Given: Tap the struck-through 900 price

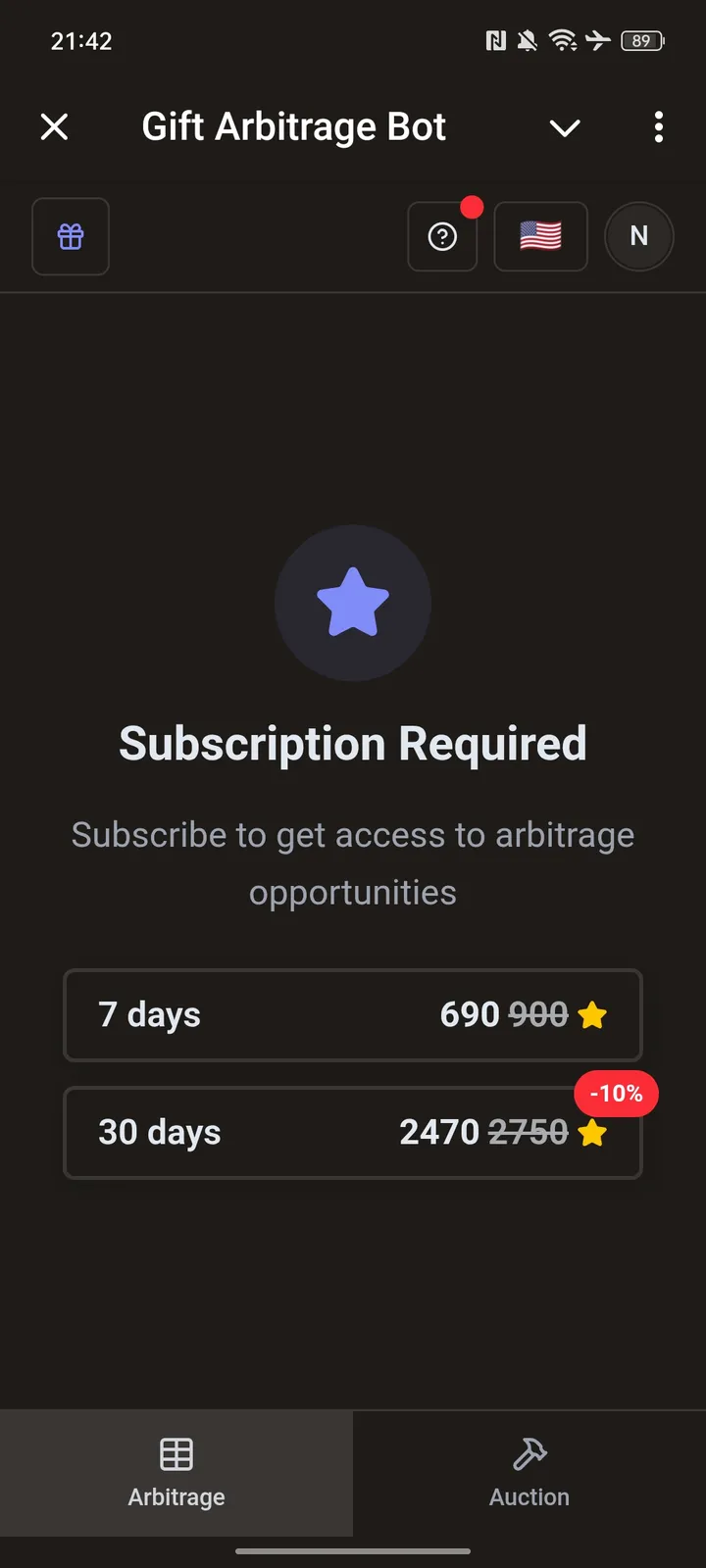Looking at the screenshot, I should coord(535,1016).
